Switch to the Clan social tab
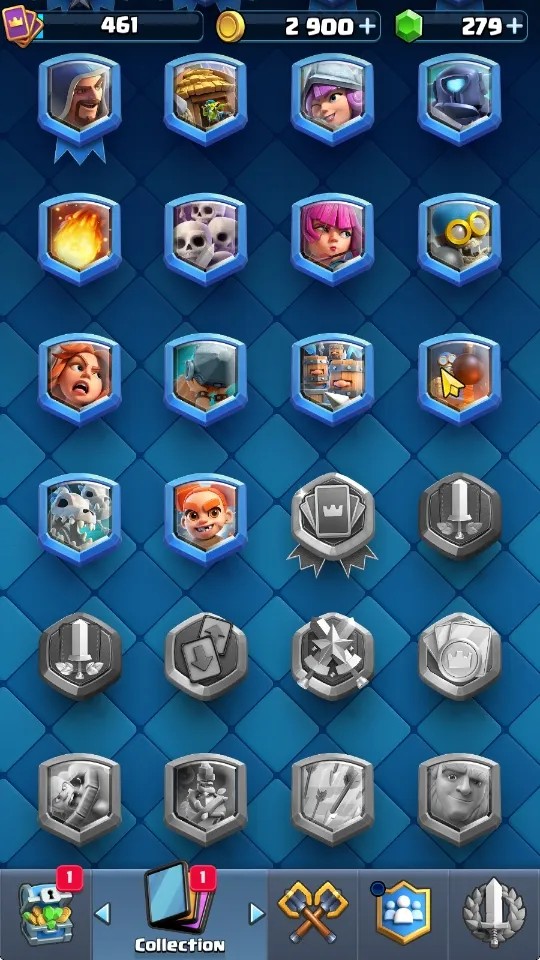 403,912
